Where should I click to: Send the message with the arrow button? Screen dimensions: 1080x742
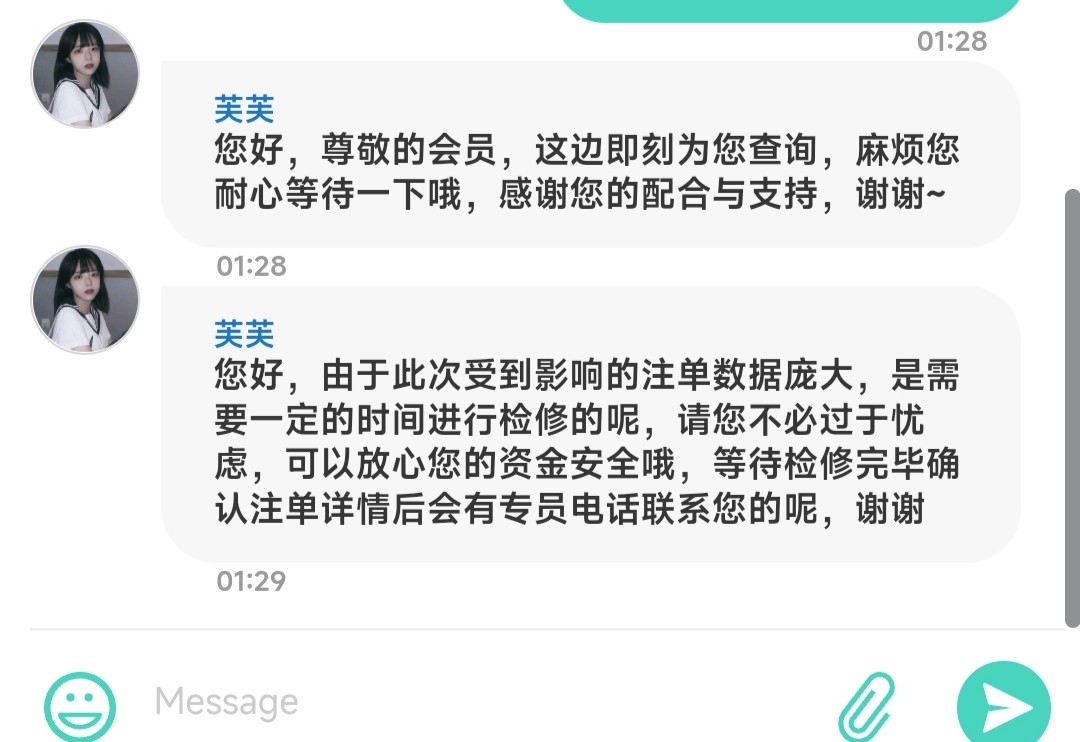pos(1003,706)
